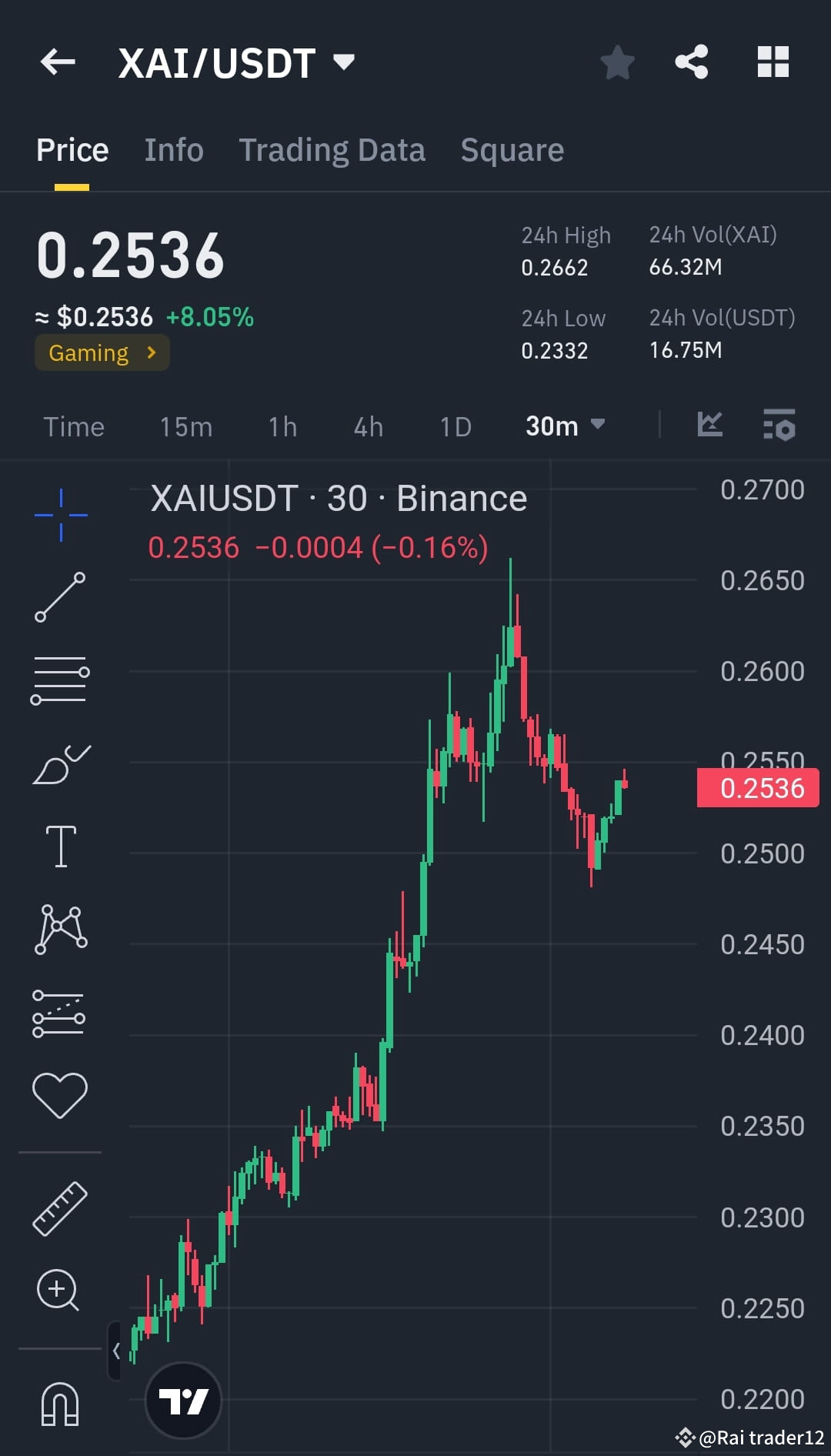Open the Gaming category link

point(101,352)
